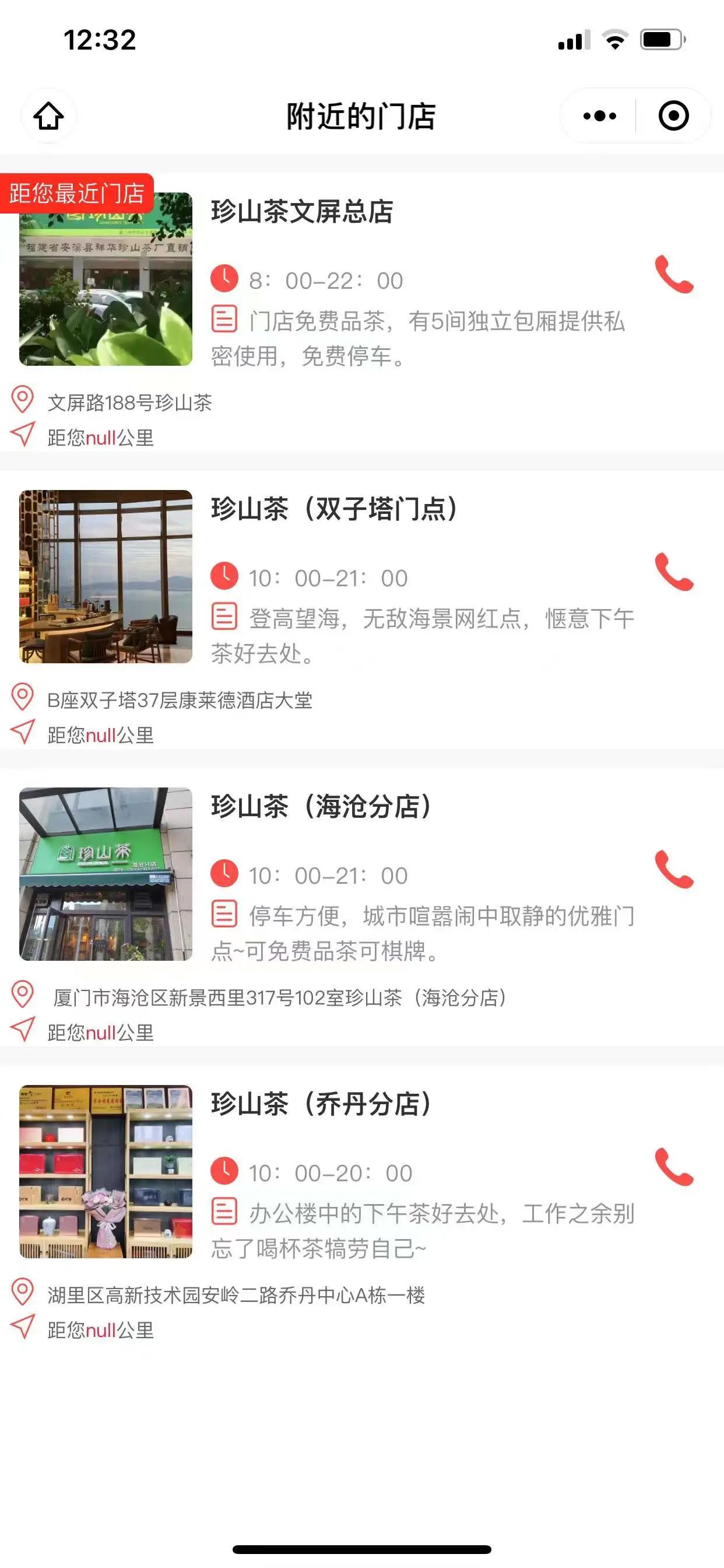The image size is (724, 1568).
Task: Open the 珍山茶（海沧分店）store card
Action: [362, 908]
